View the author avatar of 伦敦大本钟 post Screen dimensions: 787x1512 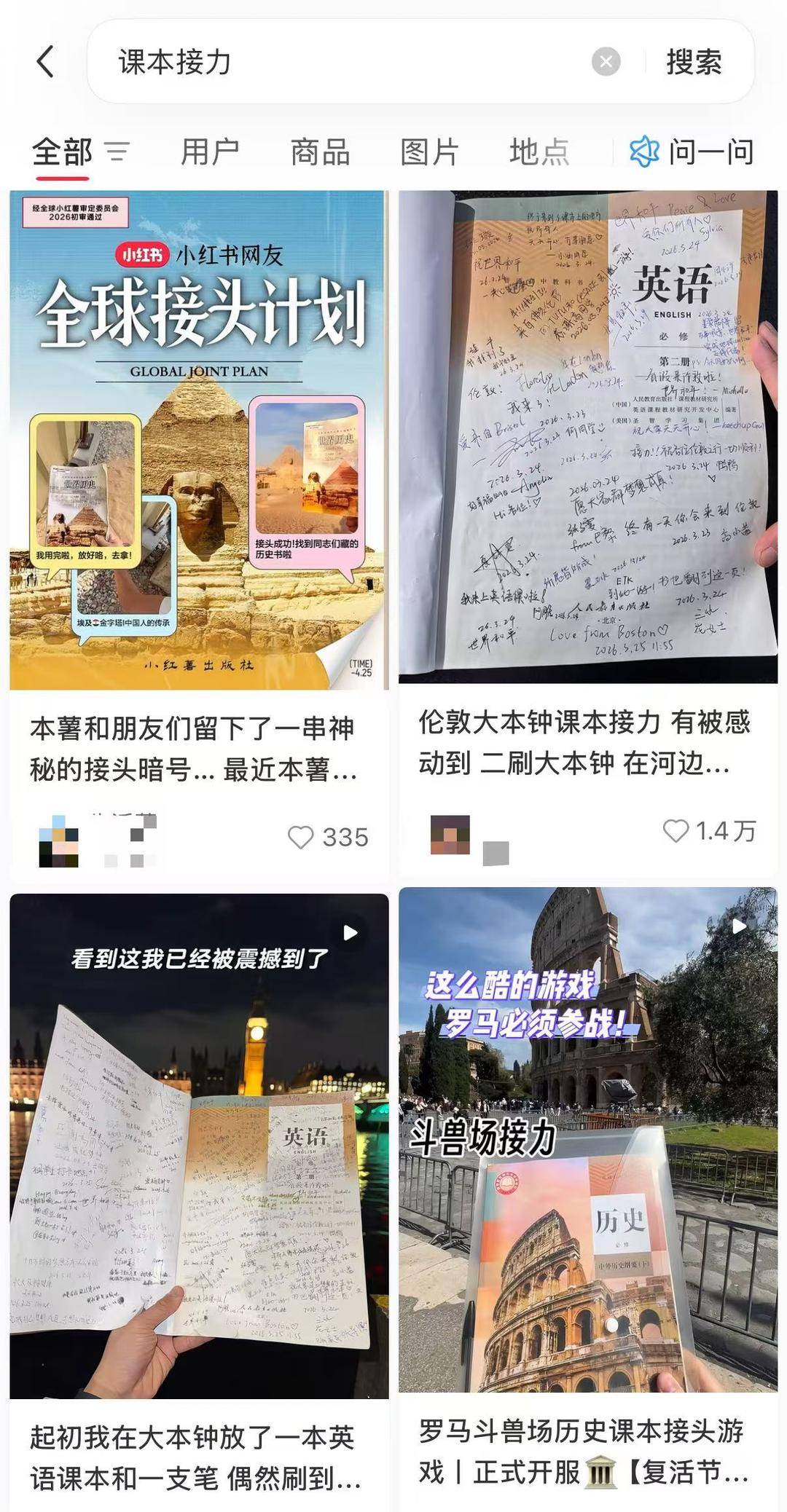pyautogui.click(x=450, y=835)
